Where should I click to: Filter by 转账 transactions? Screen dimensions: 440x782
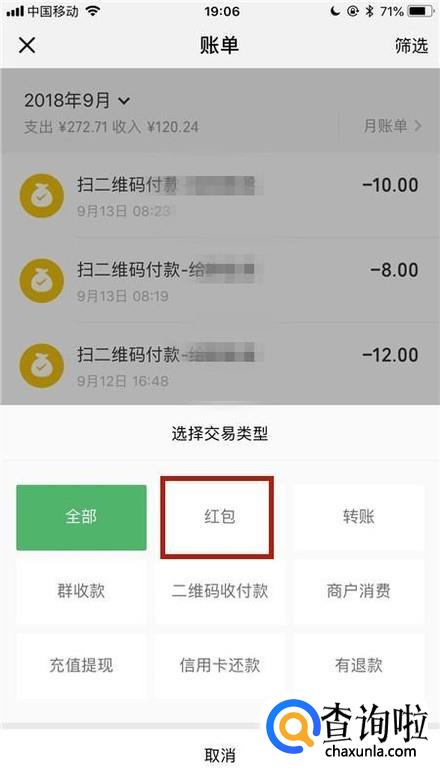coord(358,517)
